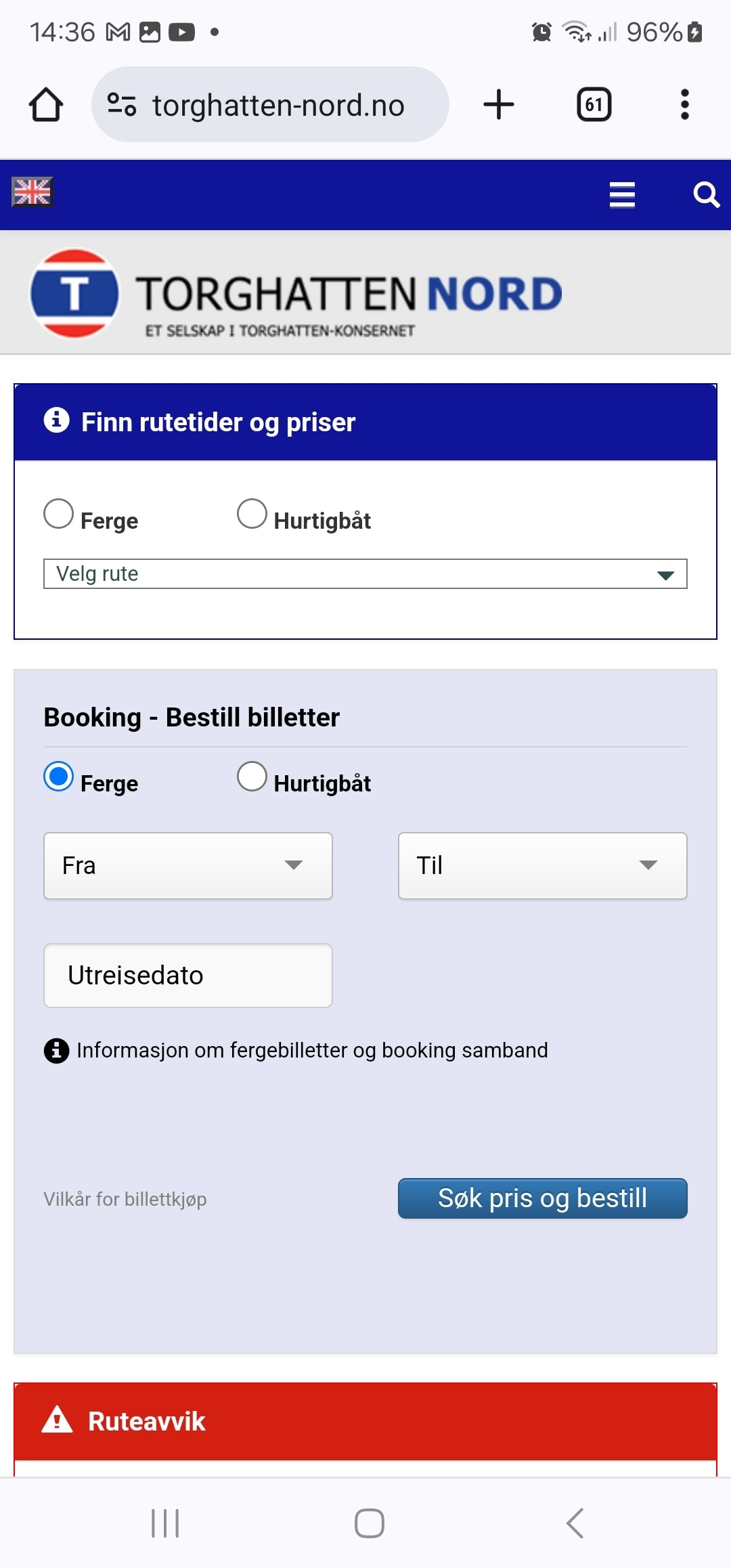Tap Søk pris og bestill button
The height and width of the screenshot is (1568, 731).
[543, 1198]
